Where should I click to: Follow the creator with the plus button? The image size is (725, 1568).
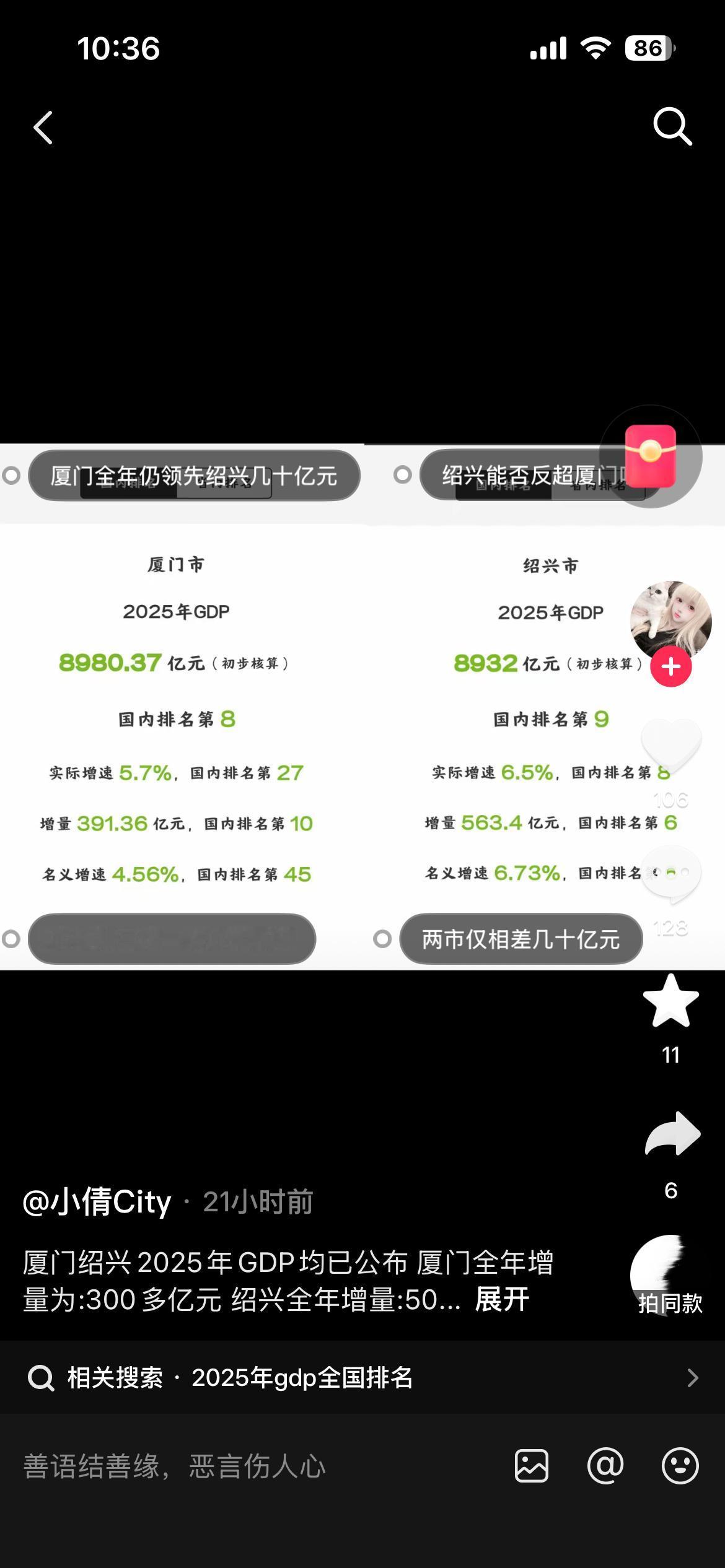pyautogui.click(x=671, y=667)
